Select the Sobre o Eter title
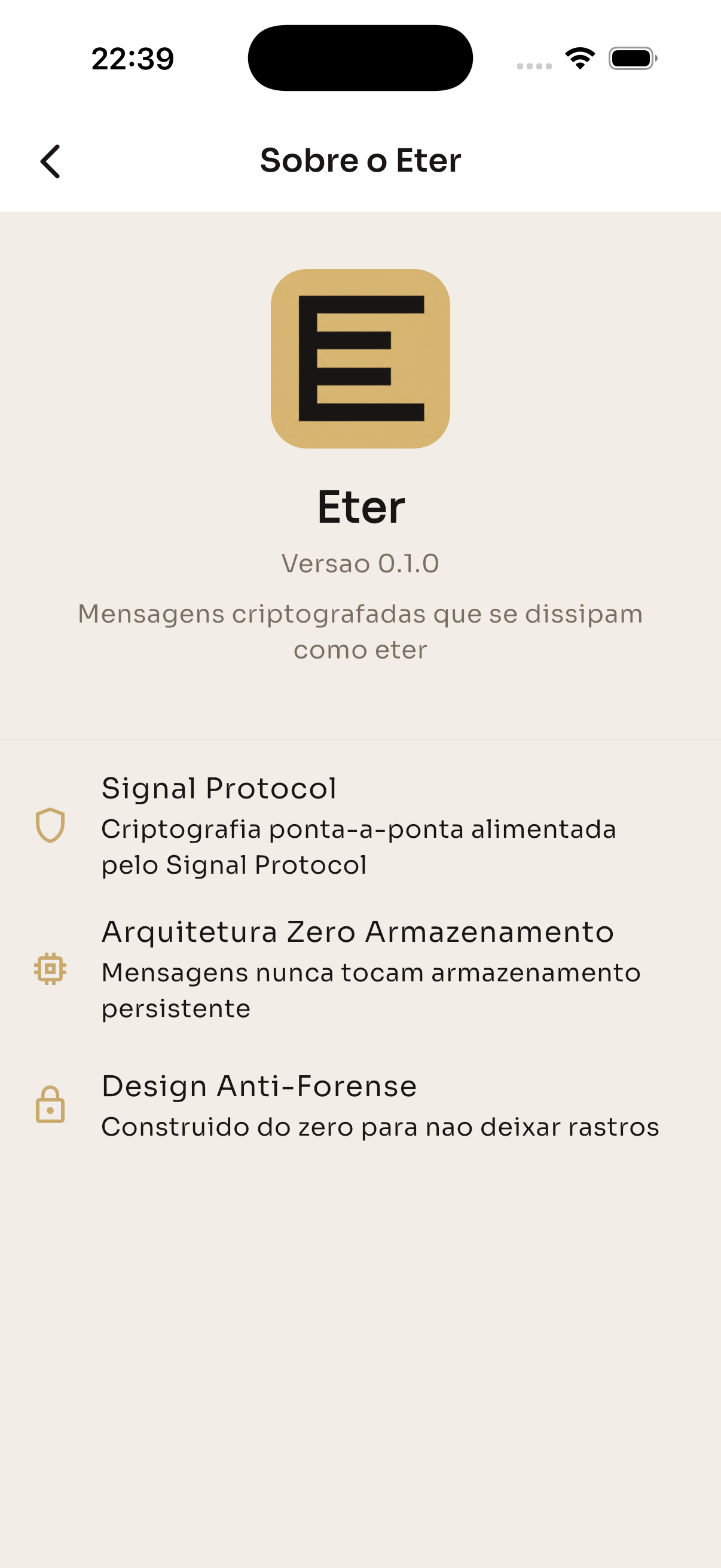Viewport: 721px width, 1568px height. coord(360,160)
